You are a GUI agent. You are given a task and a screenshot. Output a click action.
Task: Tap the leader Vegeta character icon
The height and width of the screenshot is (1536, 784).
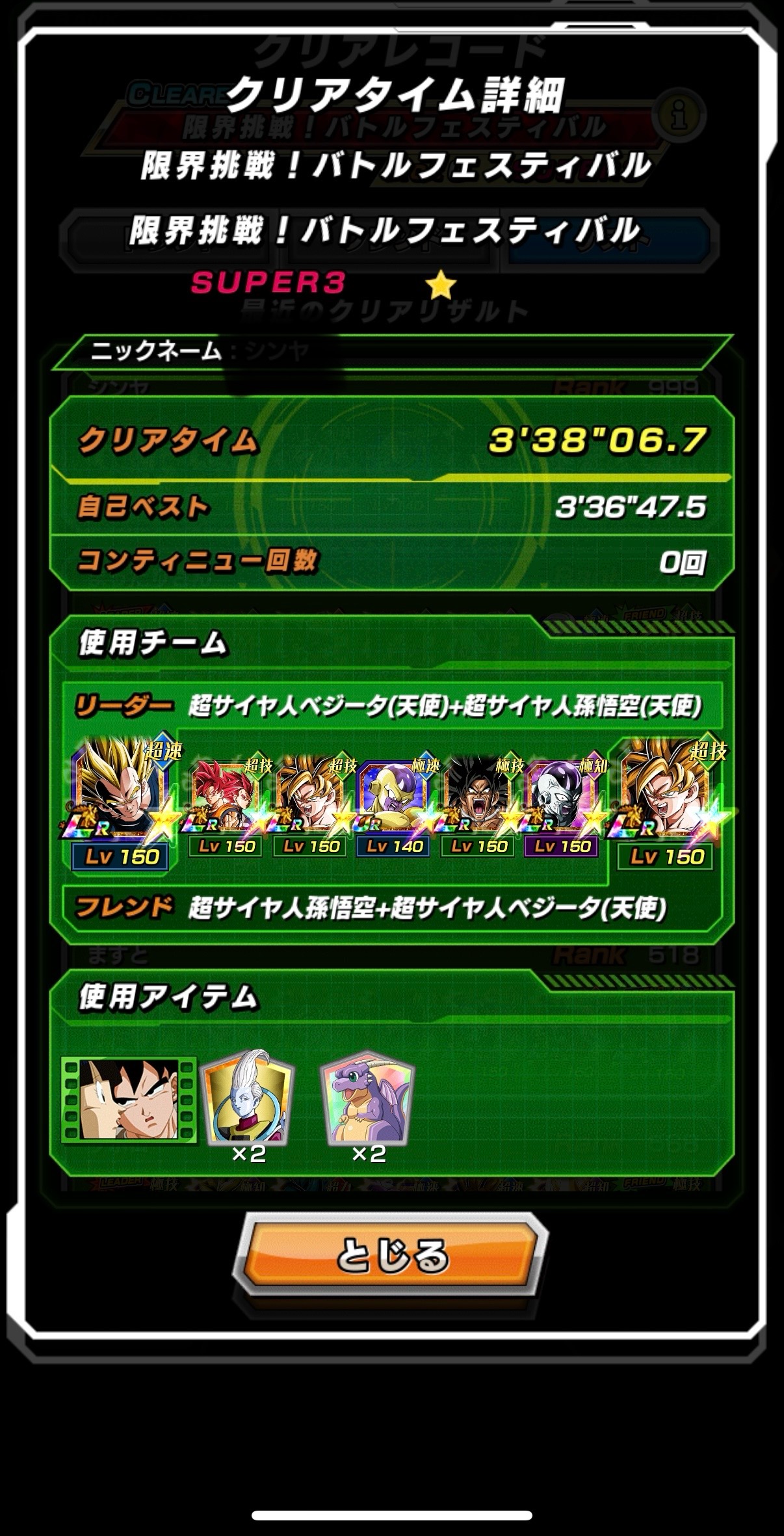[x=123, y=802]
